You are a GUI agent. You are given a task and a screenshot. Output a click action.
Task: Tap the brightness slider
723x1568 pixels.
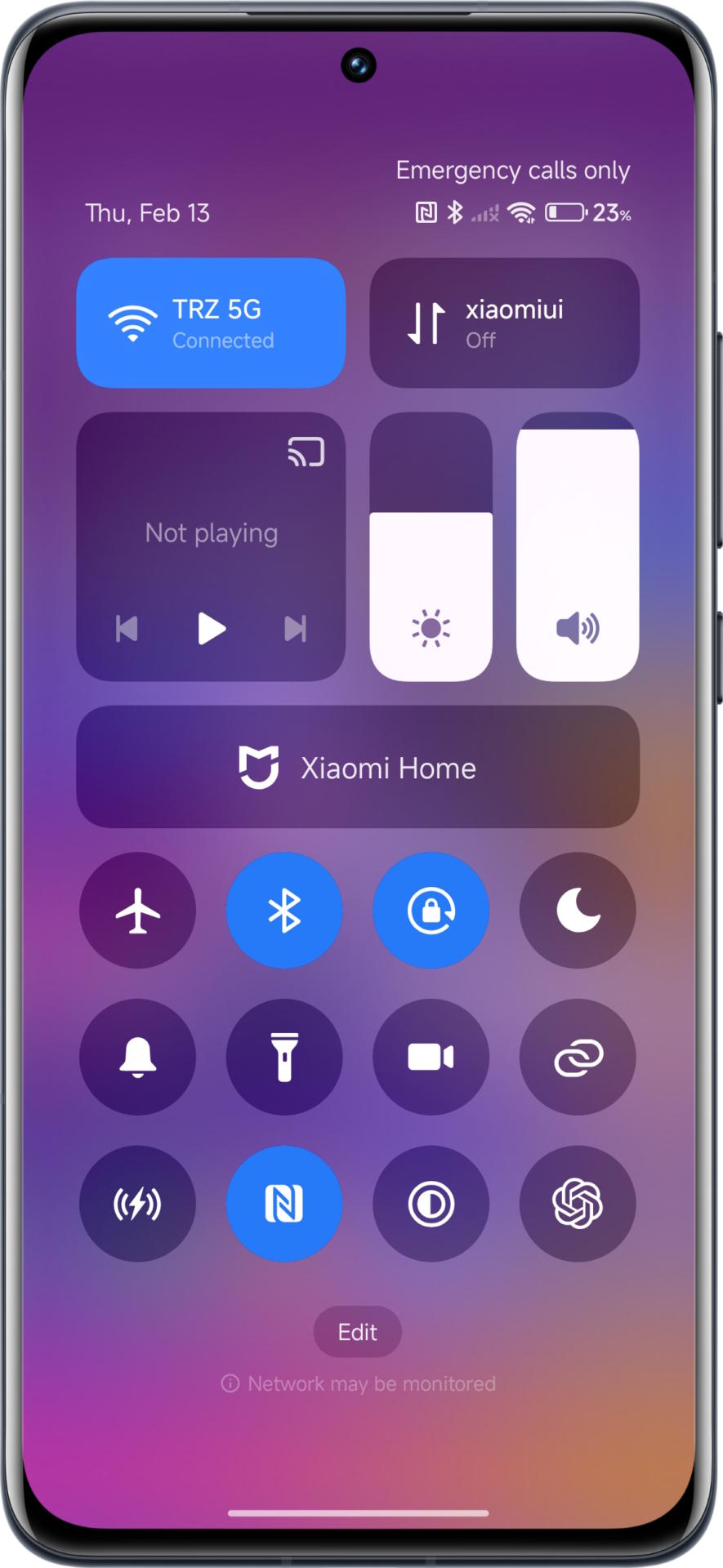431,547
